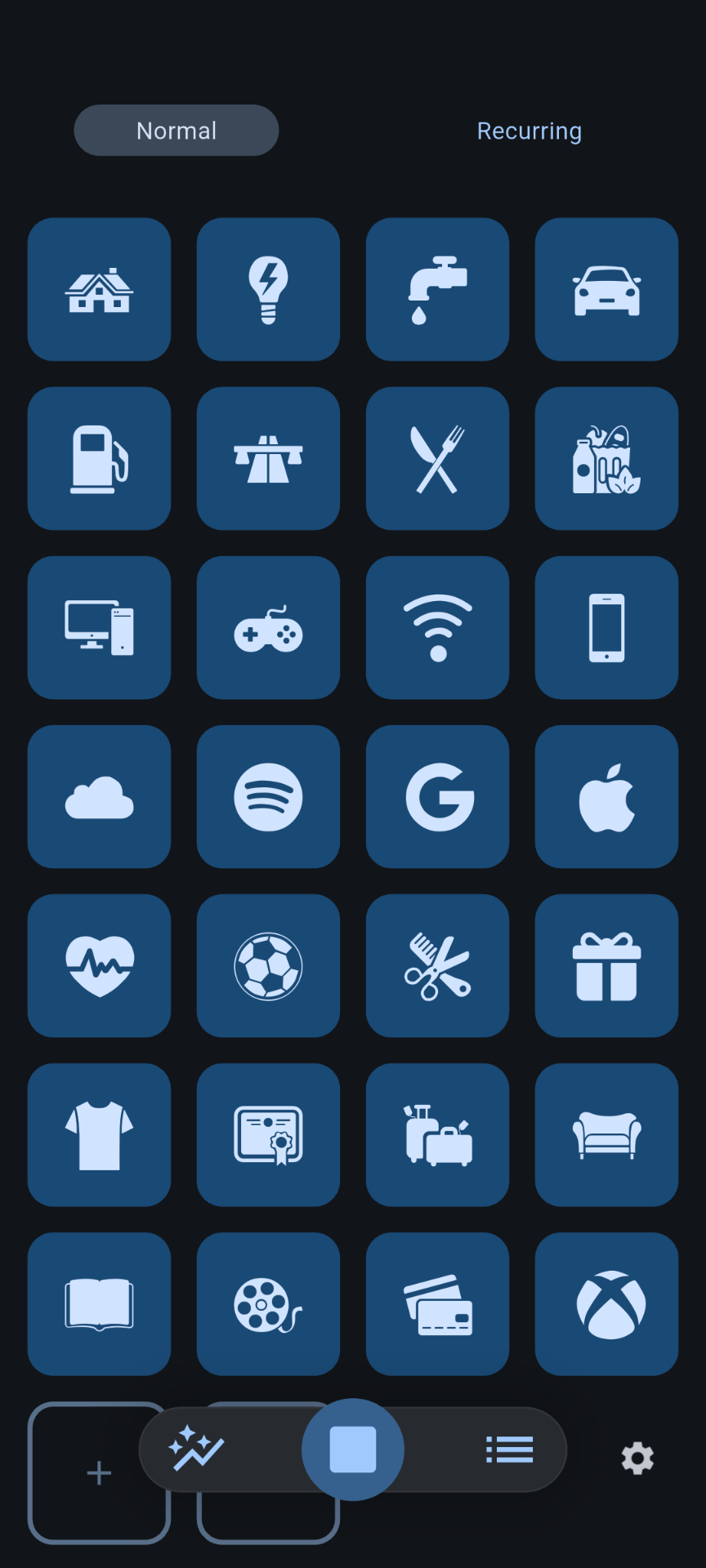The height and width of the screenshot is (1568, 706).
Task: Choose the Google icon
Action: pos(437,796)
